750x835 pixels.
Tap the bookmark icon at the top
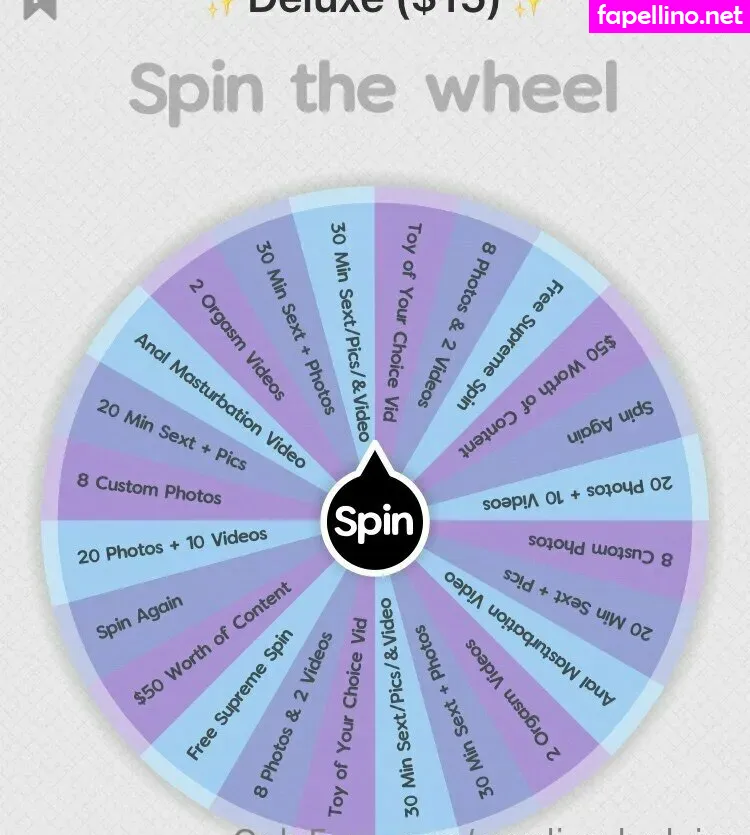[40, 8]
